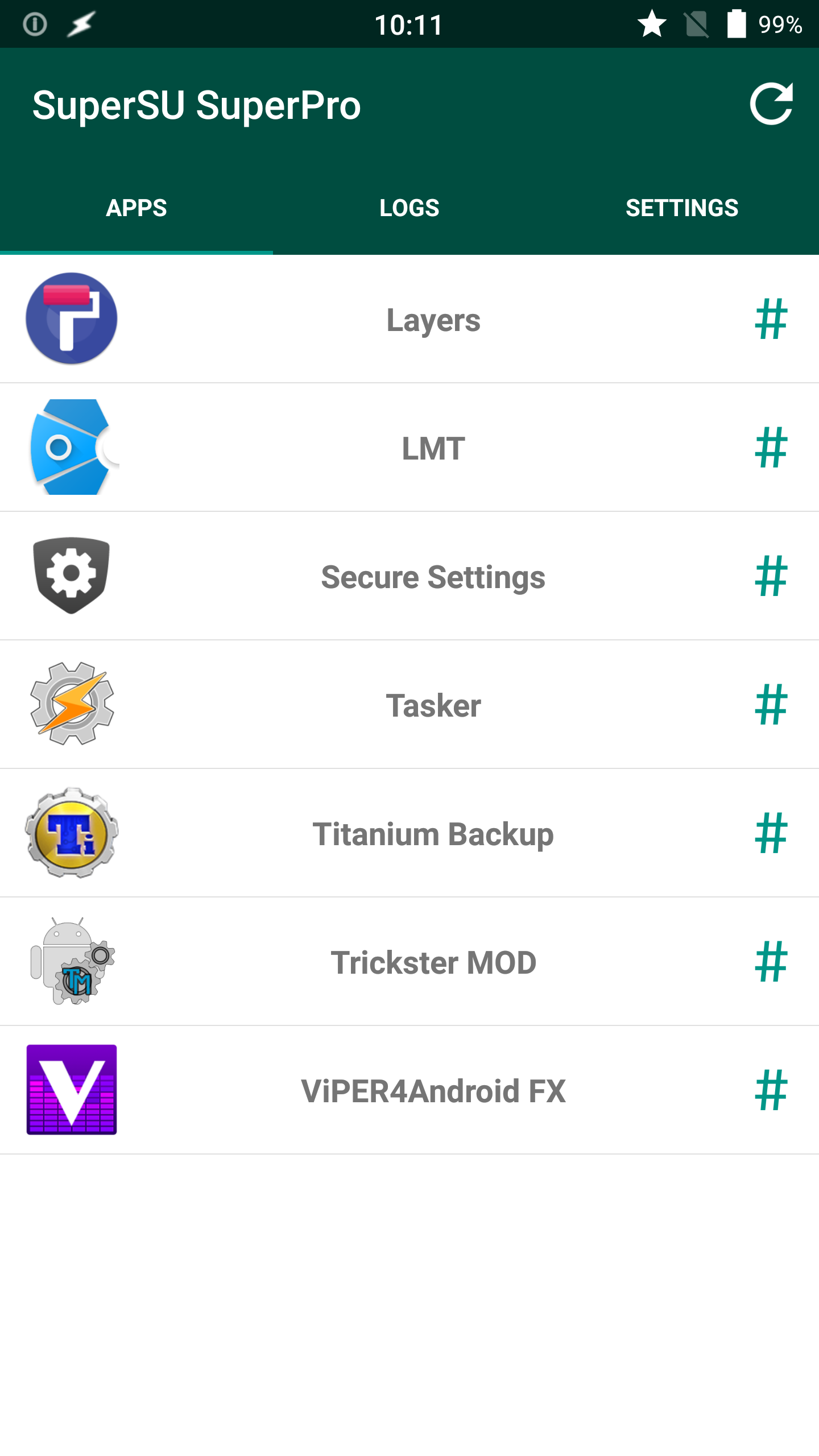Choose the Trickster MOD row
This screenshot has height=1456, width=819.
point(409,962)
